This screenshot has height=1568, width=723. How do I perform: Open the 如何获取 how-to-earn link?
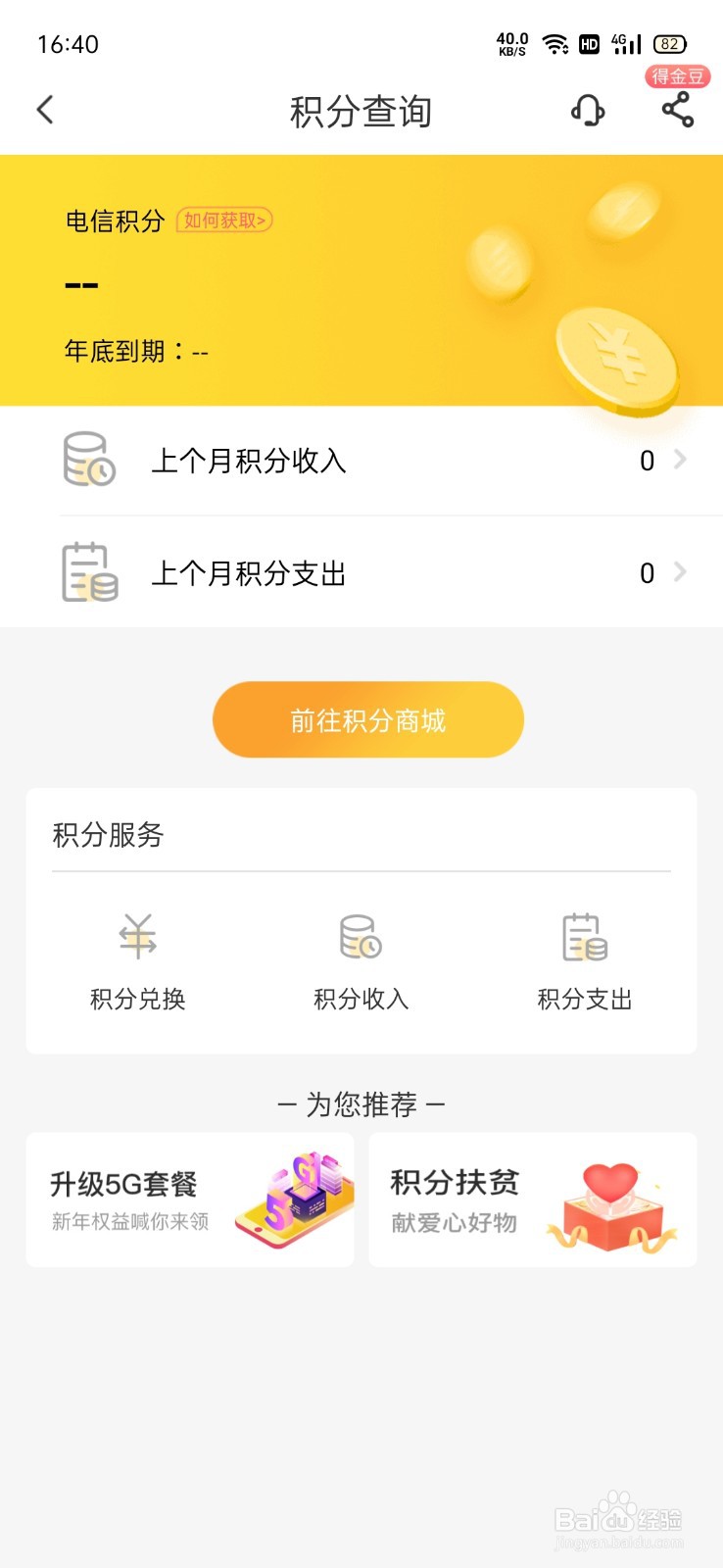[223, 220]
